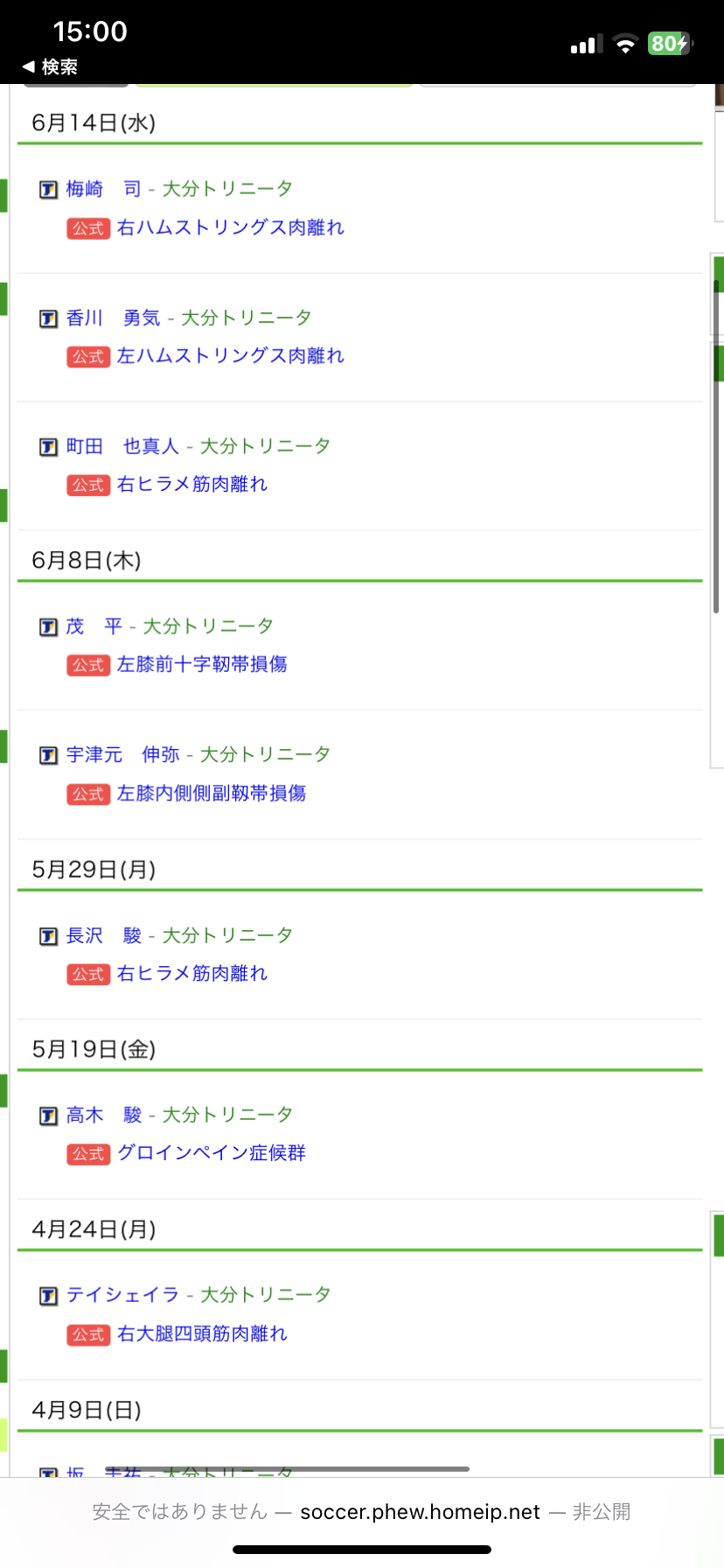Image resolution: width=724 pixels, height=1568 pixels.
Task: View 左膝内側側副靭帯損傷 injury details
Action: click(x=211, y=794)
